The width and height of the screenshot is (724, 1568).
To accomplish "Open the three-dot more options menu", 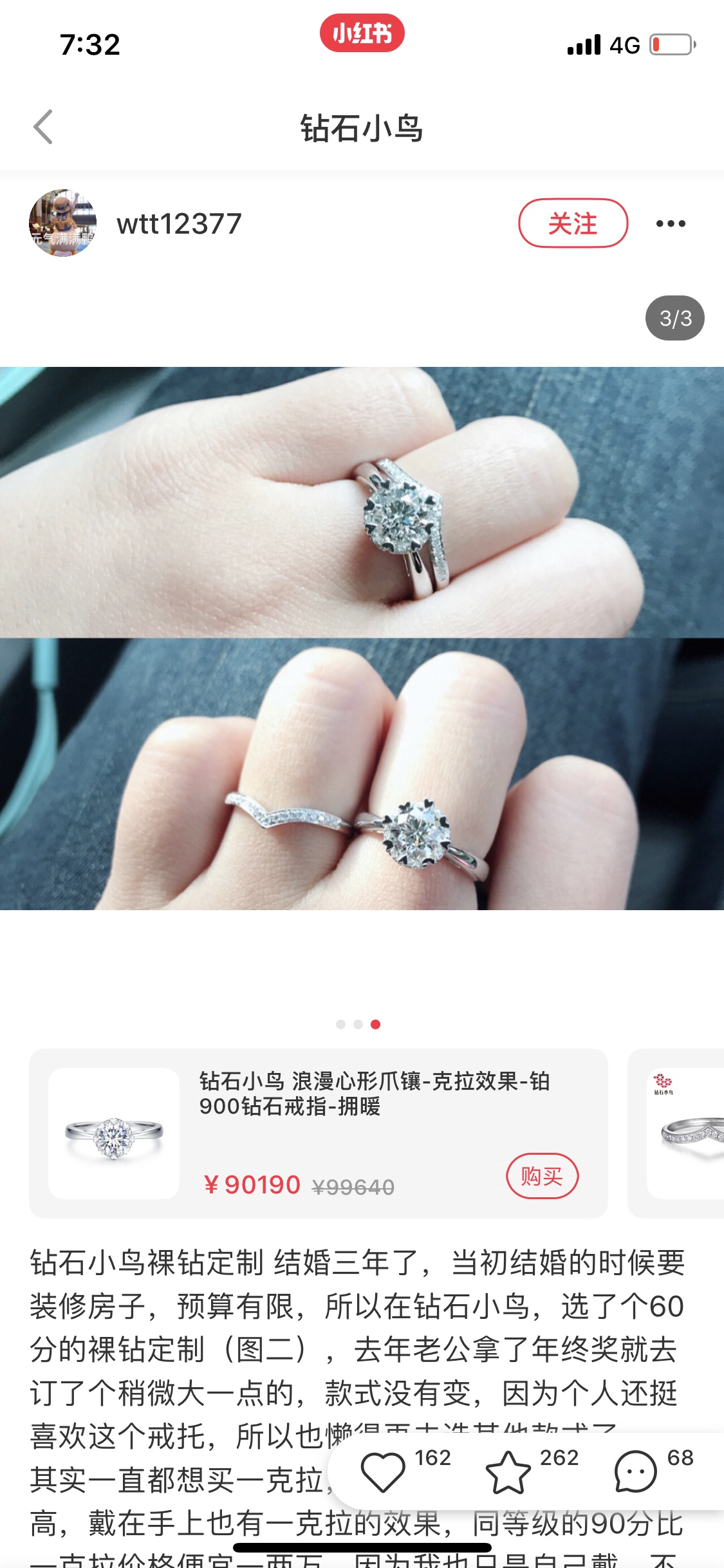I will pos(671,223).
